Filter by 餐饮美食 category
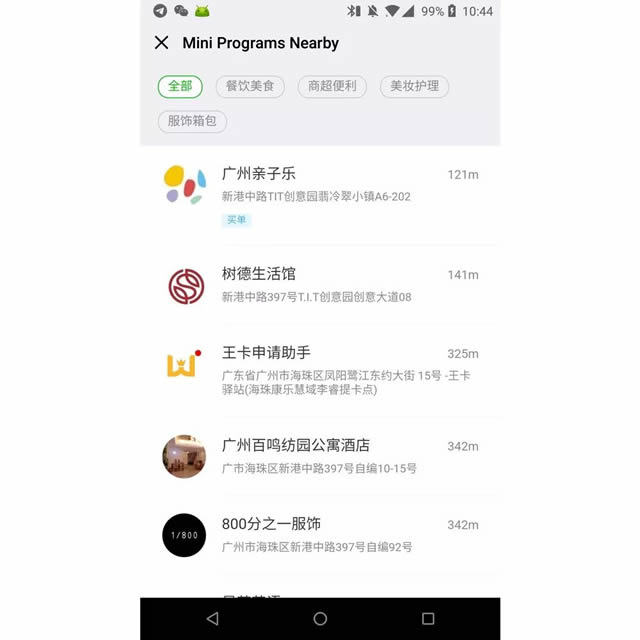This screenshot has width=640, height=640. click(x=250, y=87)
